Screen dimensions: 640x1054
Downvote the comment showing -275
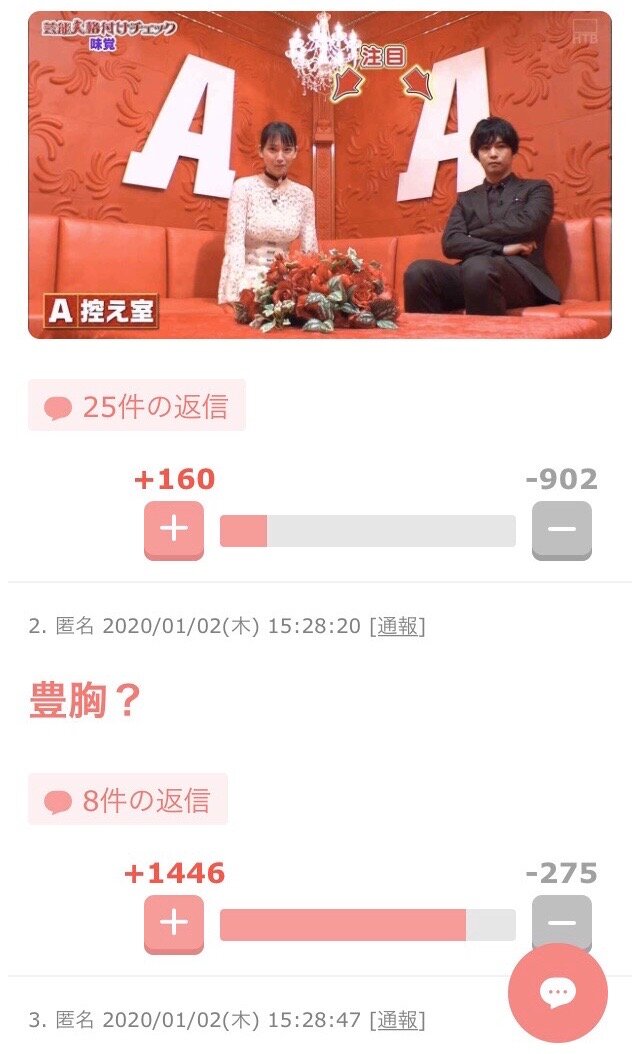pos(562,922)
